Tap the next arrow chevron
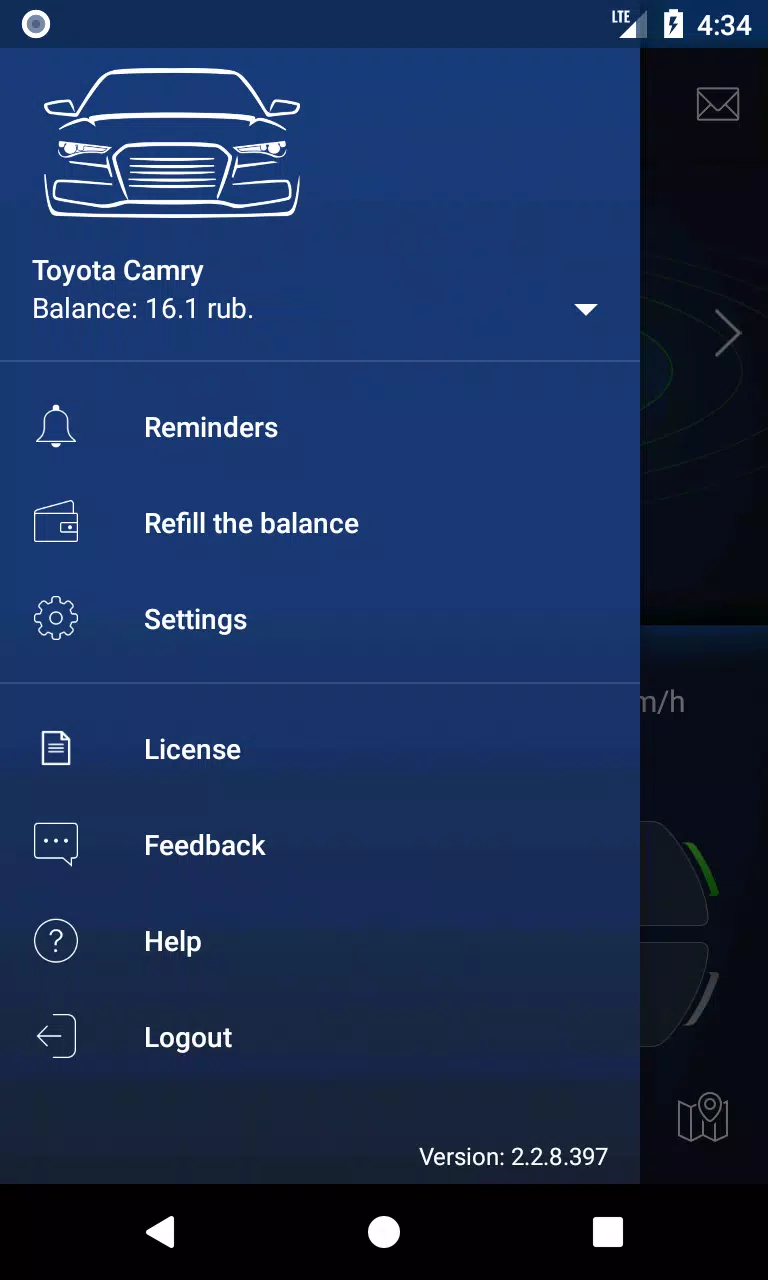Screen dimensions: 768x1280 click(x=727, y=333)
